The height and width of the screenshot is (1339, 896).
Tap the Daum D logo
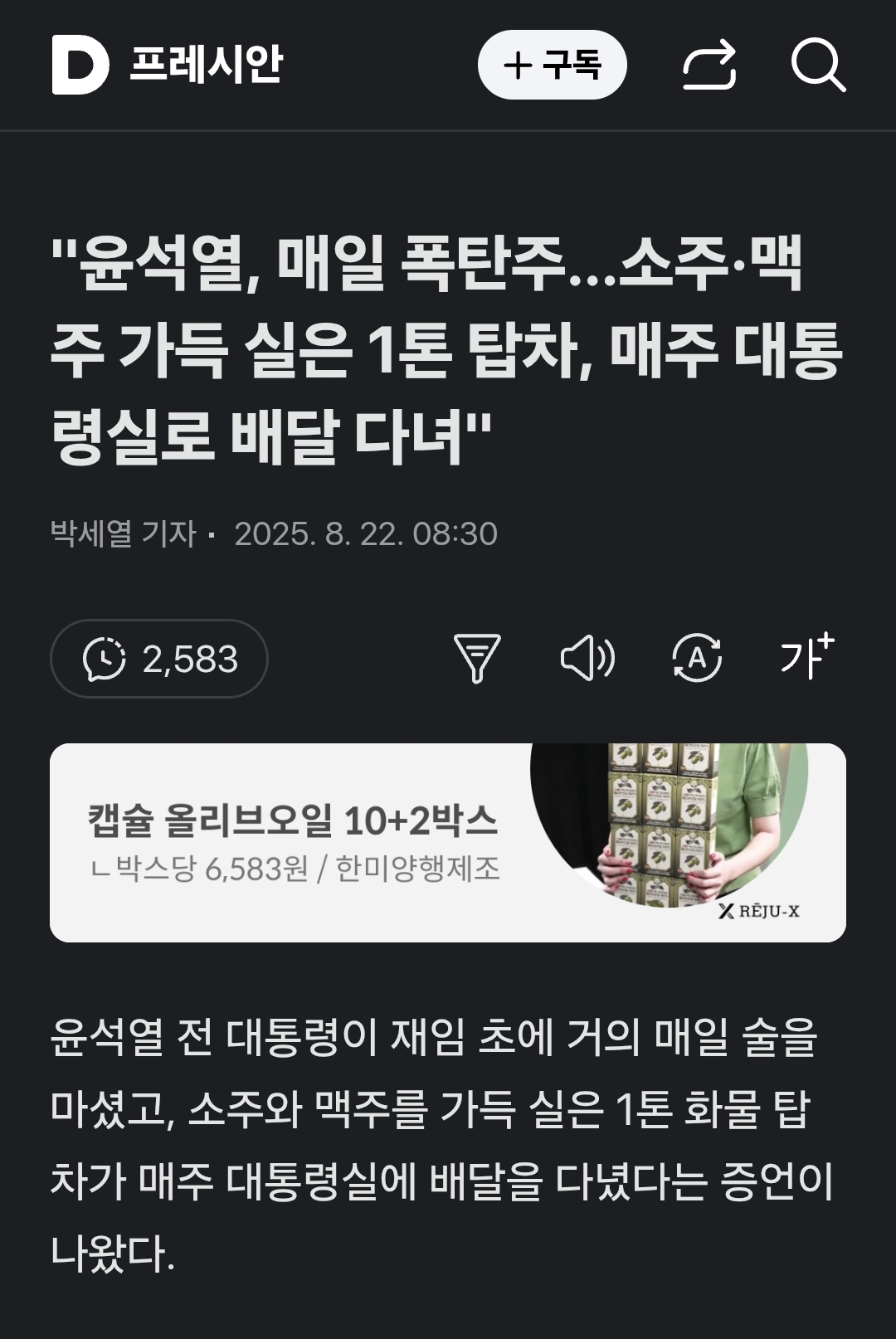[x=80, y=65]
